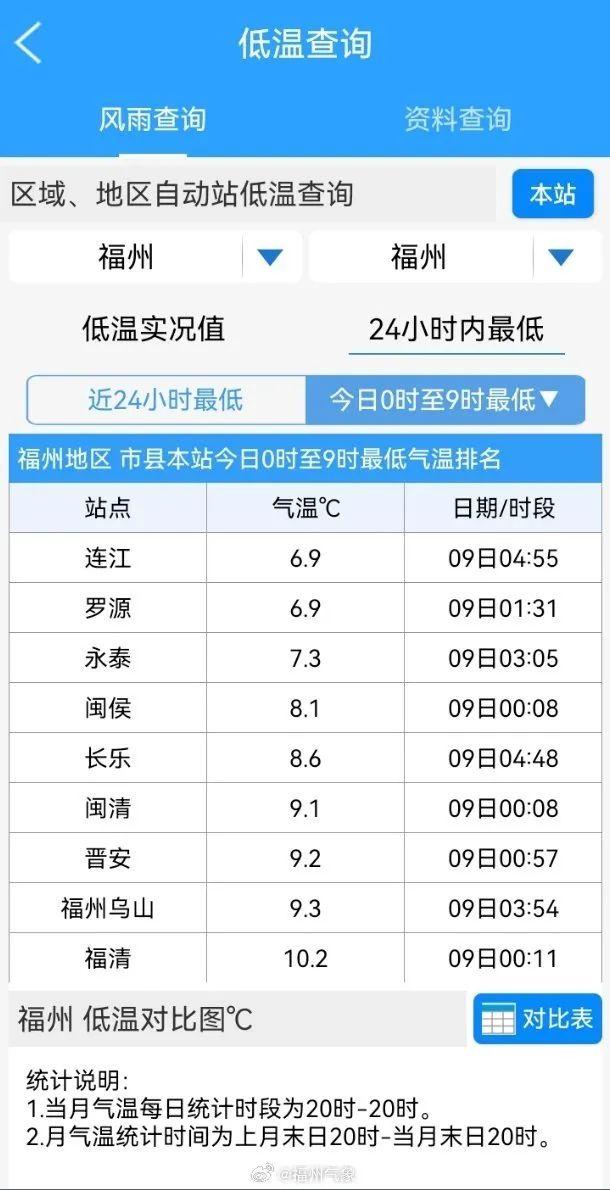
Task: Expand the 今日0时至9时最低 dropdown
Action: 445,399
